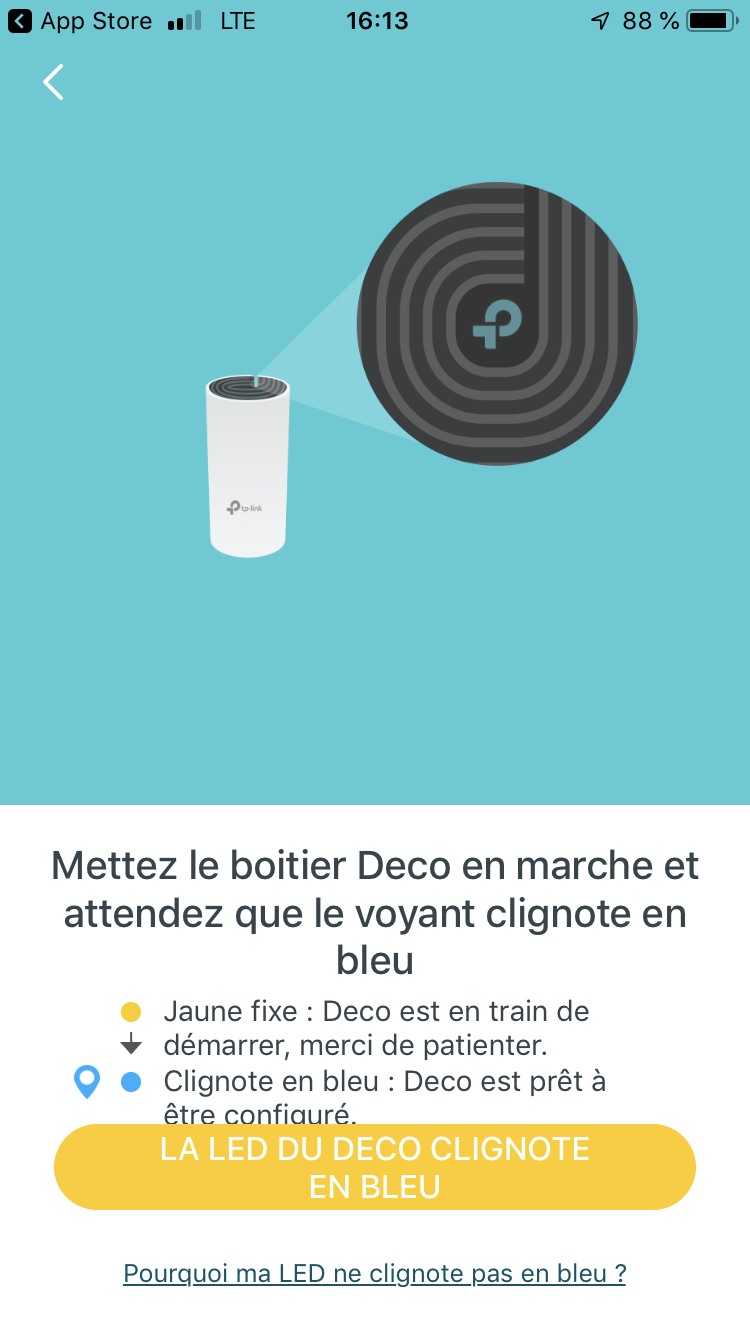The width and height of the screenshot is (750, 1334).
Task: Go back to the previous setup step
Action: [x=54, y=82]
